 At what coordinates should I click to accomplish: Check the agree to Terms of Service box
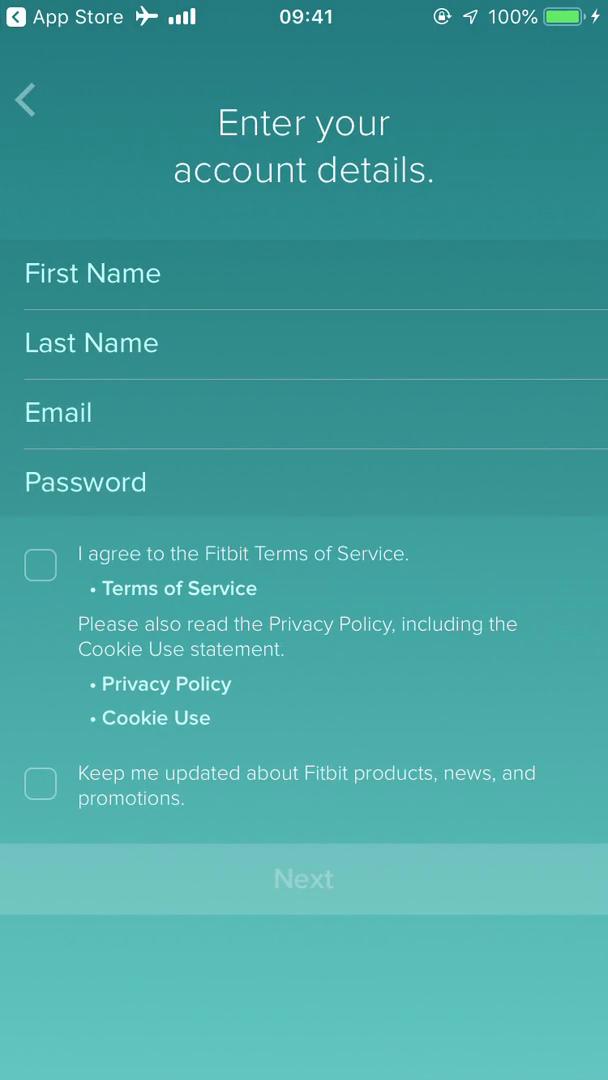click(41, 565)
